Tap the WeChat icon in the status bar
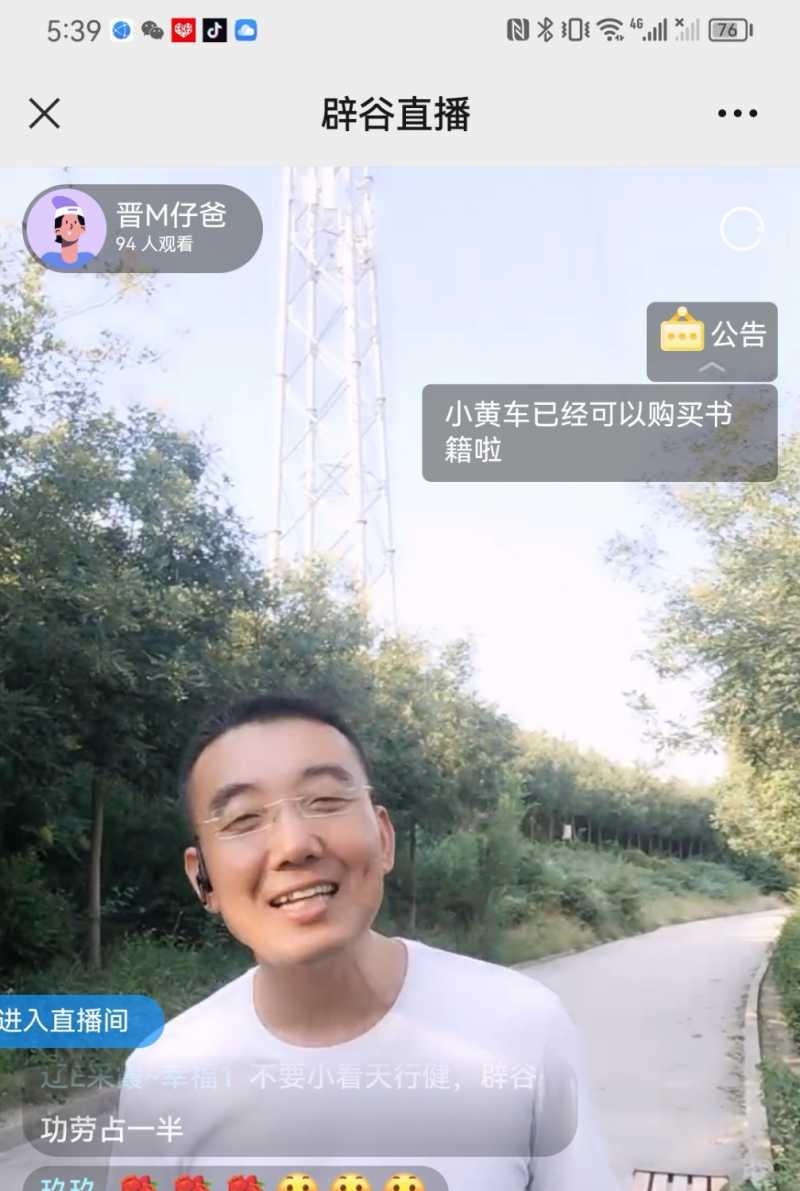This screenshot has width=800, height=1191. point(152,30)
